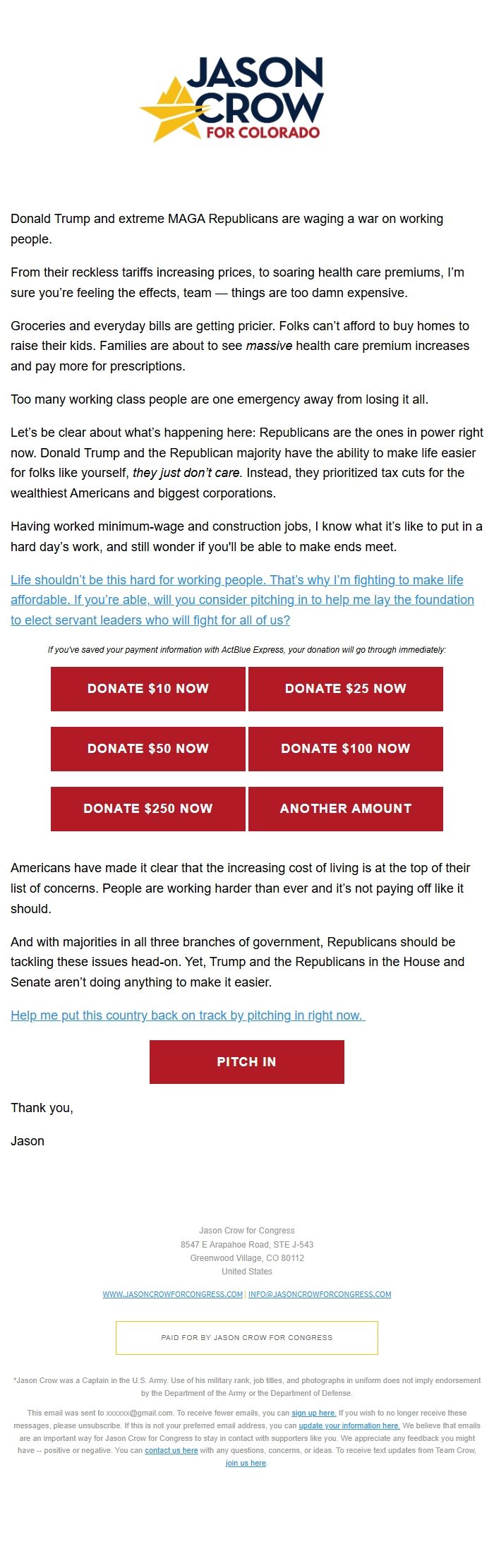This screenshot has width=494, height=1568.
Task: Select DONATE $50 NOW
Action: pyautogui.click(x=148, y=749)
